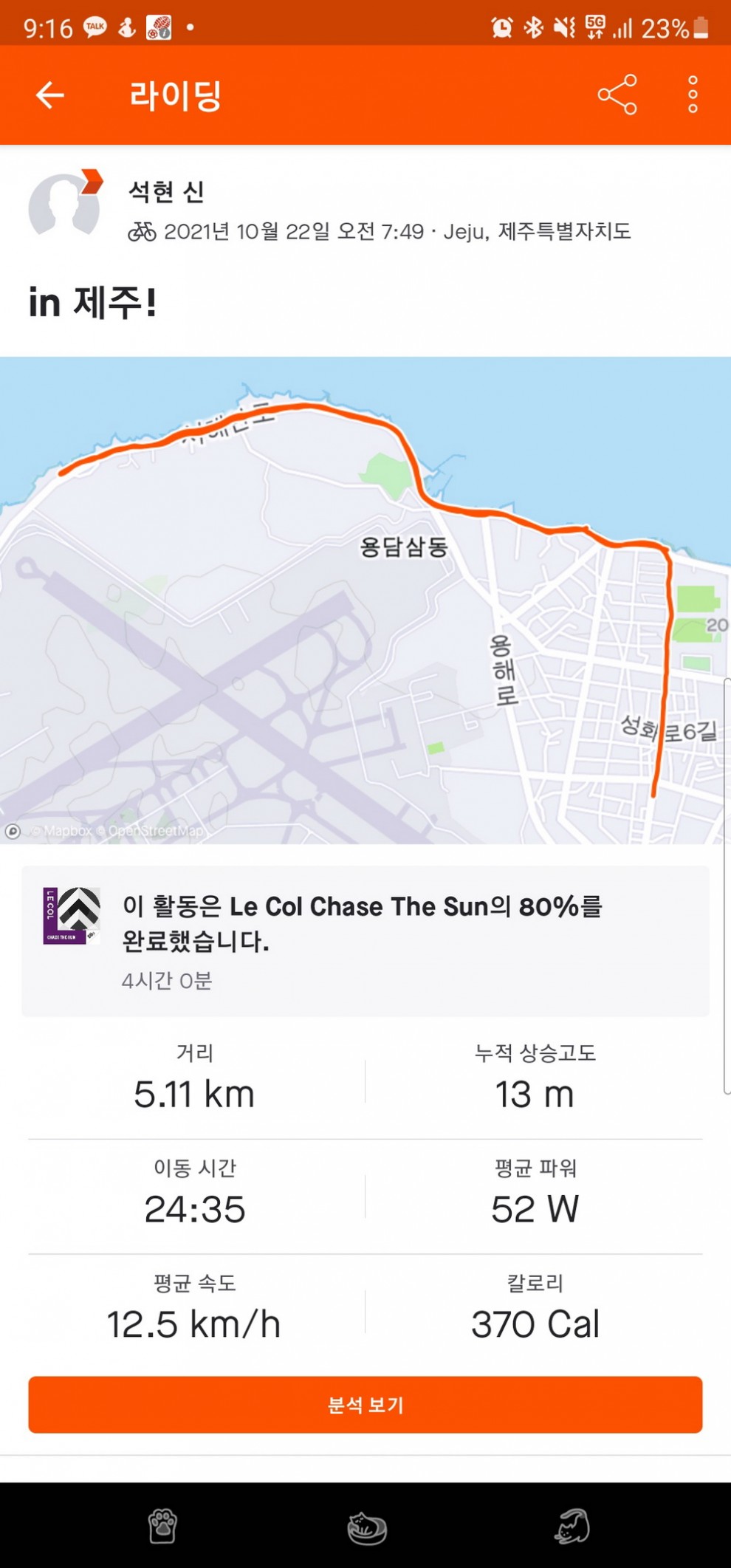
Task: Tap the sitting cat system back button
Action: tap(572, 1527)
